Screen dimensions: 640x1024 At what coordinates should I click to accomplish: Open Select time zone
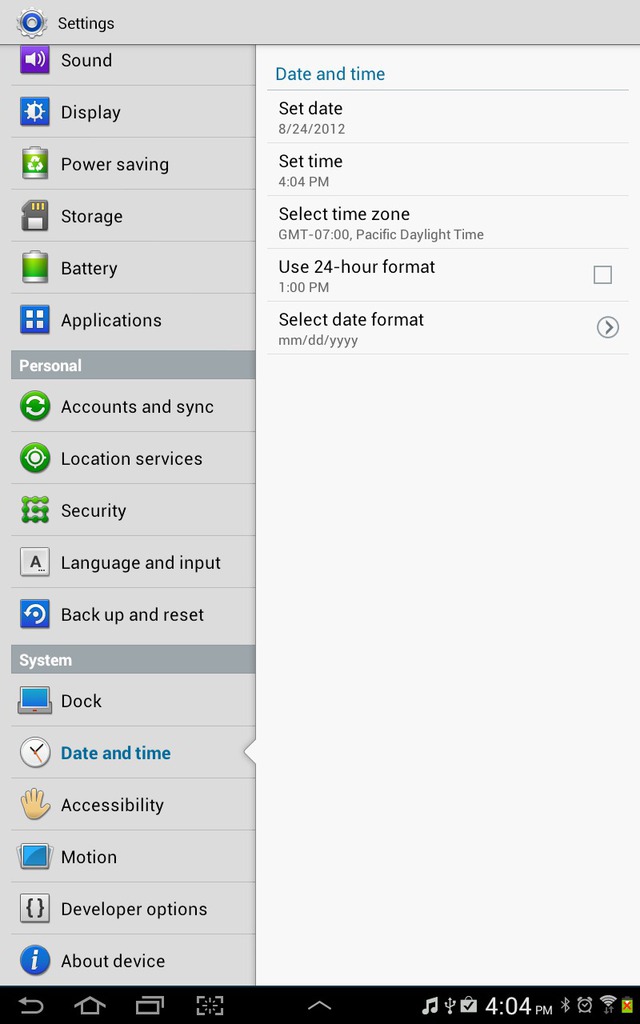pyautogui.click(x=447, y=223)
